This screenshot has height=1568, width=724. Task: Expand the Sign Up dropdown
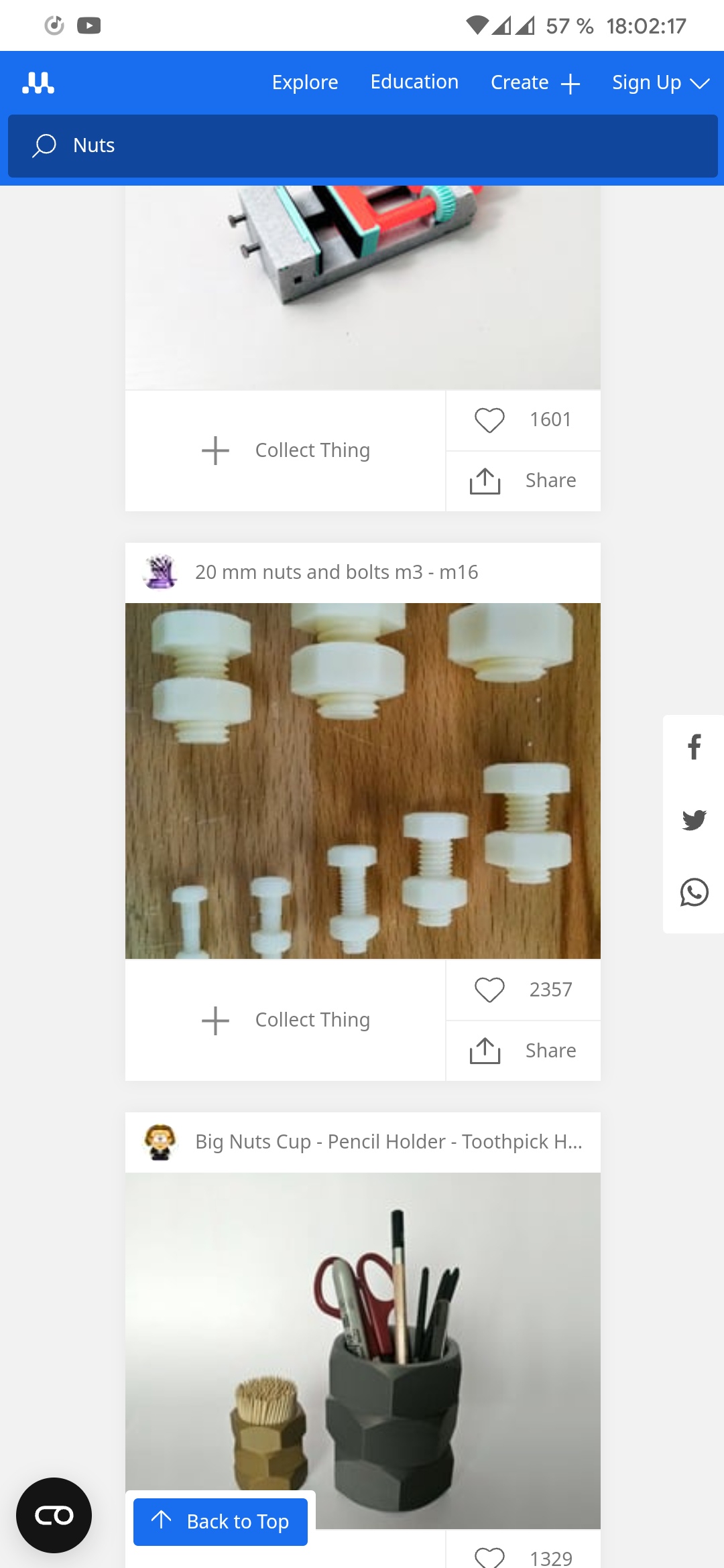tap(660, 83)
